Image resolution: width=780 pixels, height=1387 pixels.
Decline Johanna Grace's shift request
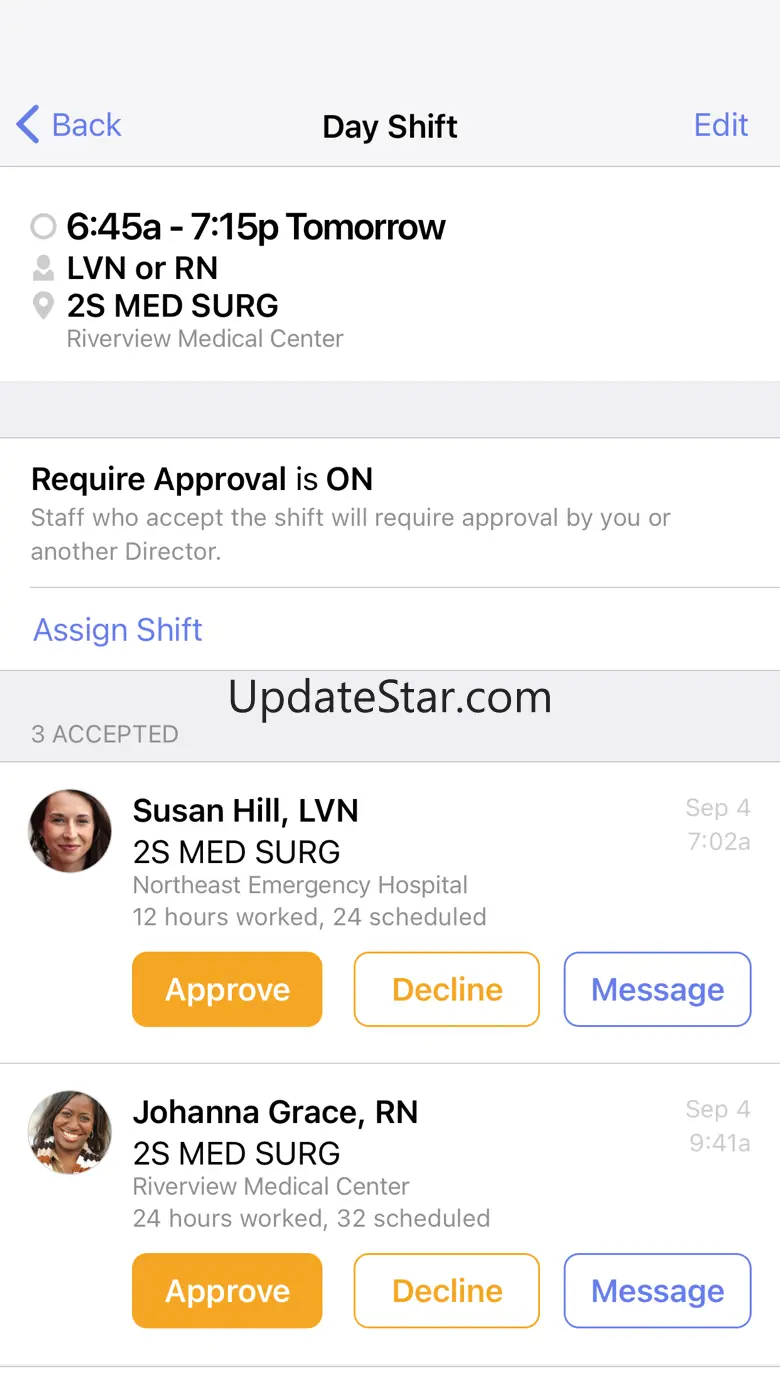[x=447, y=1291]
